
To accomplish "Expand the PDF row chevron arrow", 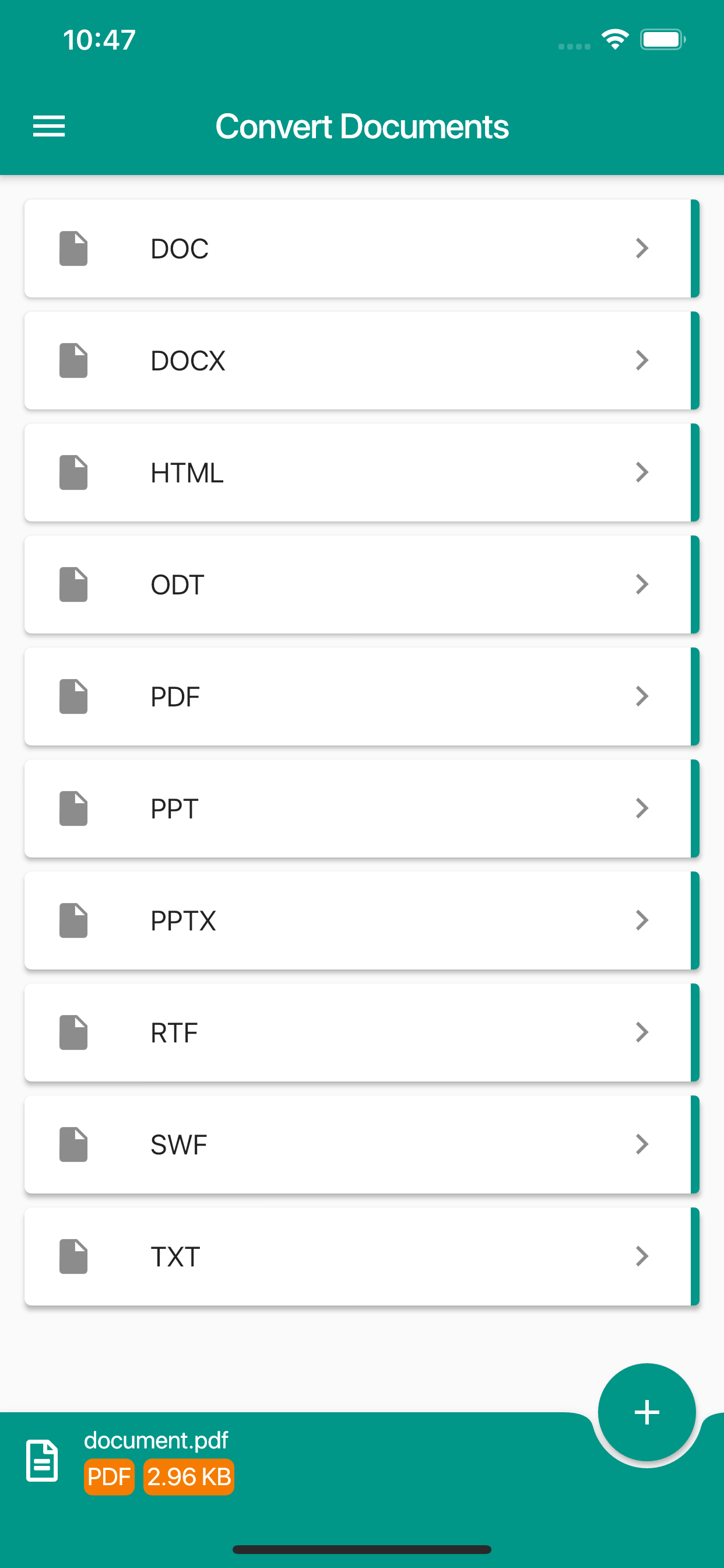I will click(642, 696).
